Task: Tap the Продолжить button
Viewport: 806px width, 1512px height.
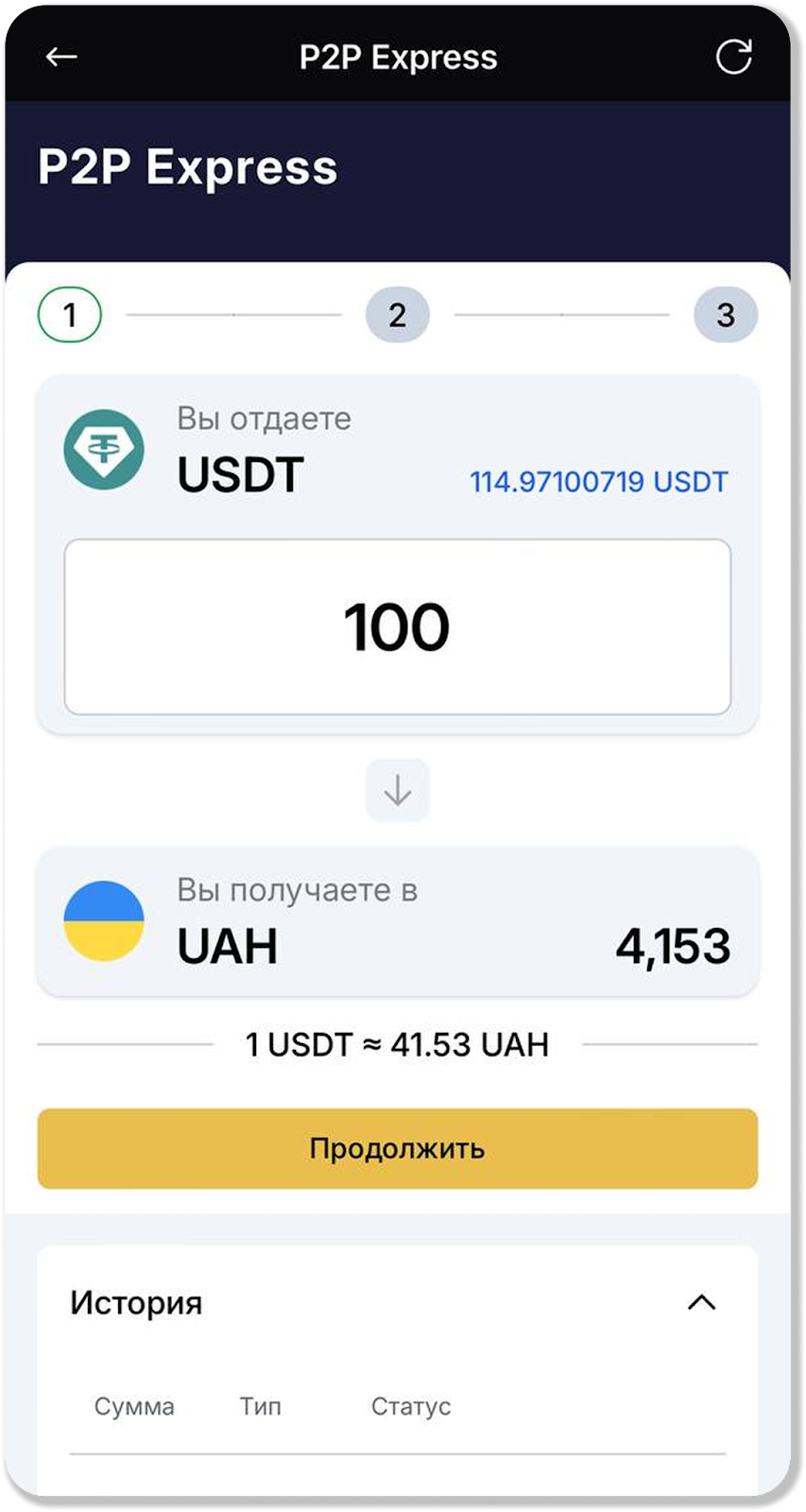Action: pyautogui.click(x=397, y=1148)
